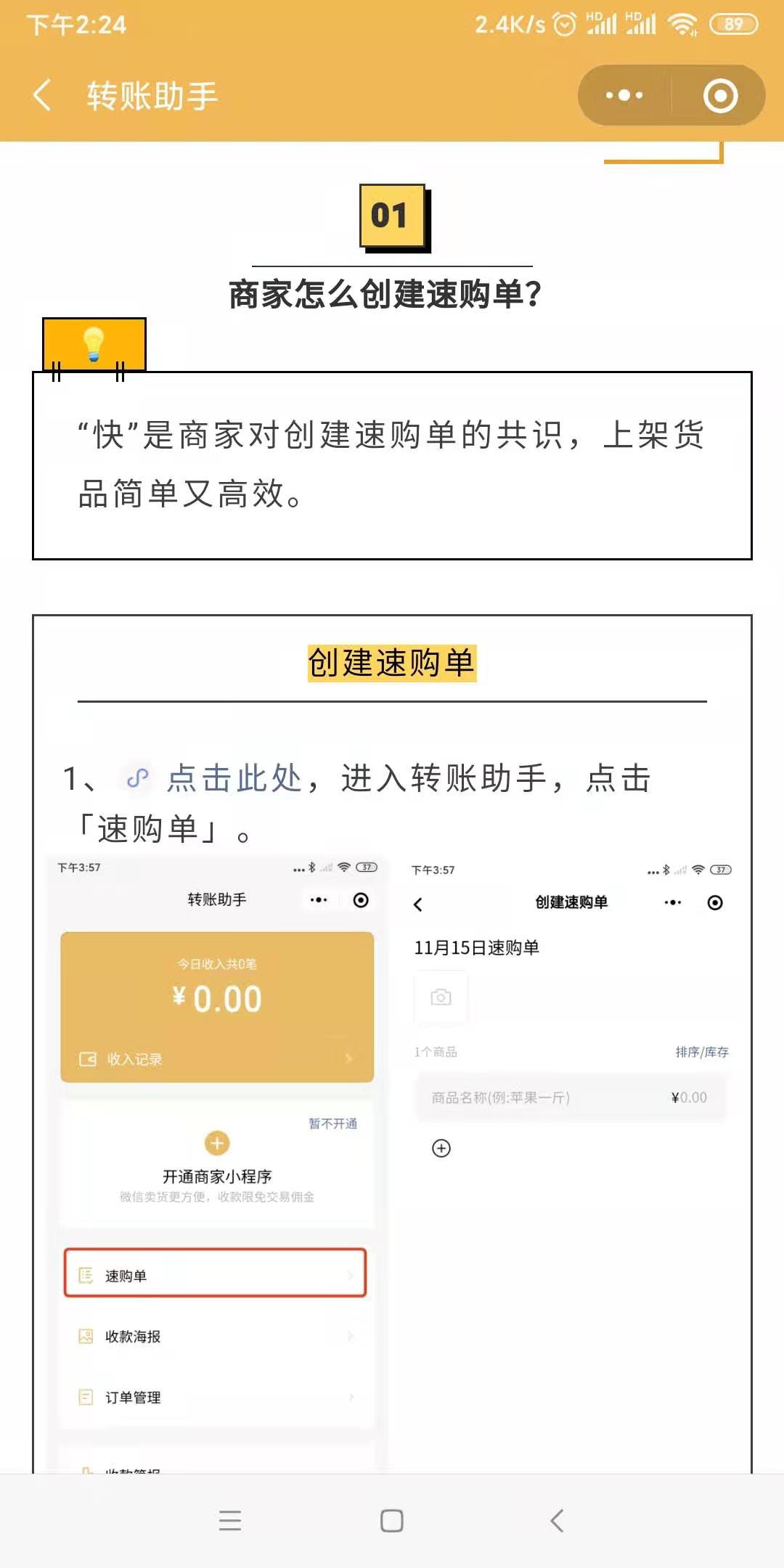784x1568 pixels.
Task: Expand the 收款海报 row chevron
Action: pos(351,1336)
